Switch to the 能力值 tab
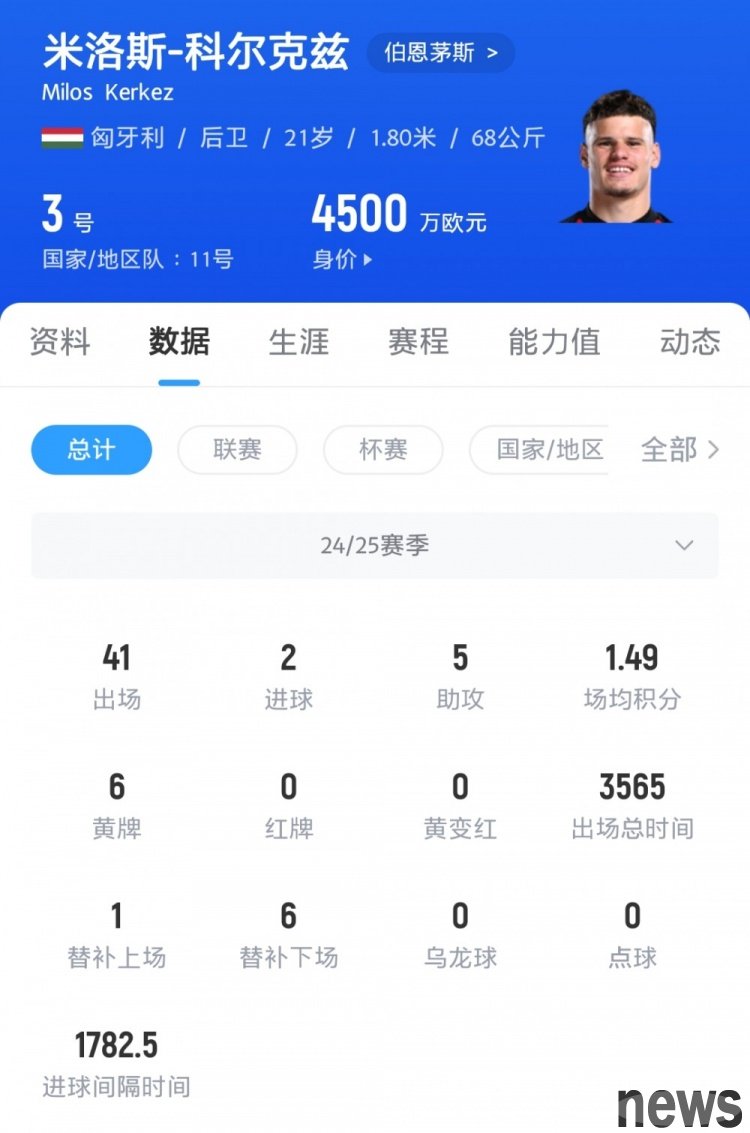The image size is (750, 1133). coord(553,342)
